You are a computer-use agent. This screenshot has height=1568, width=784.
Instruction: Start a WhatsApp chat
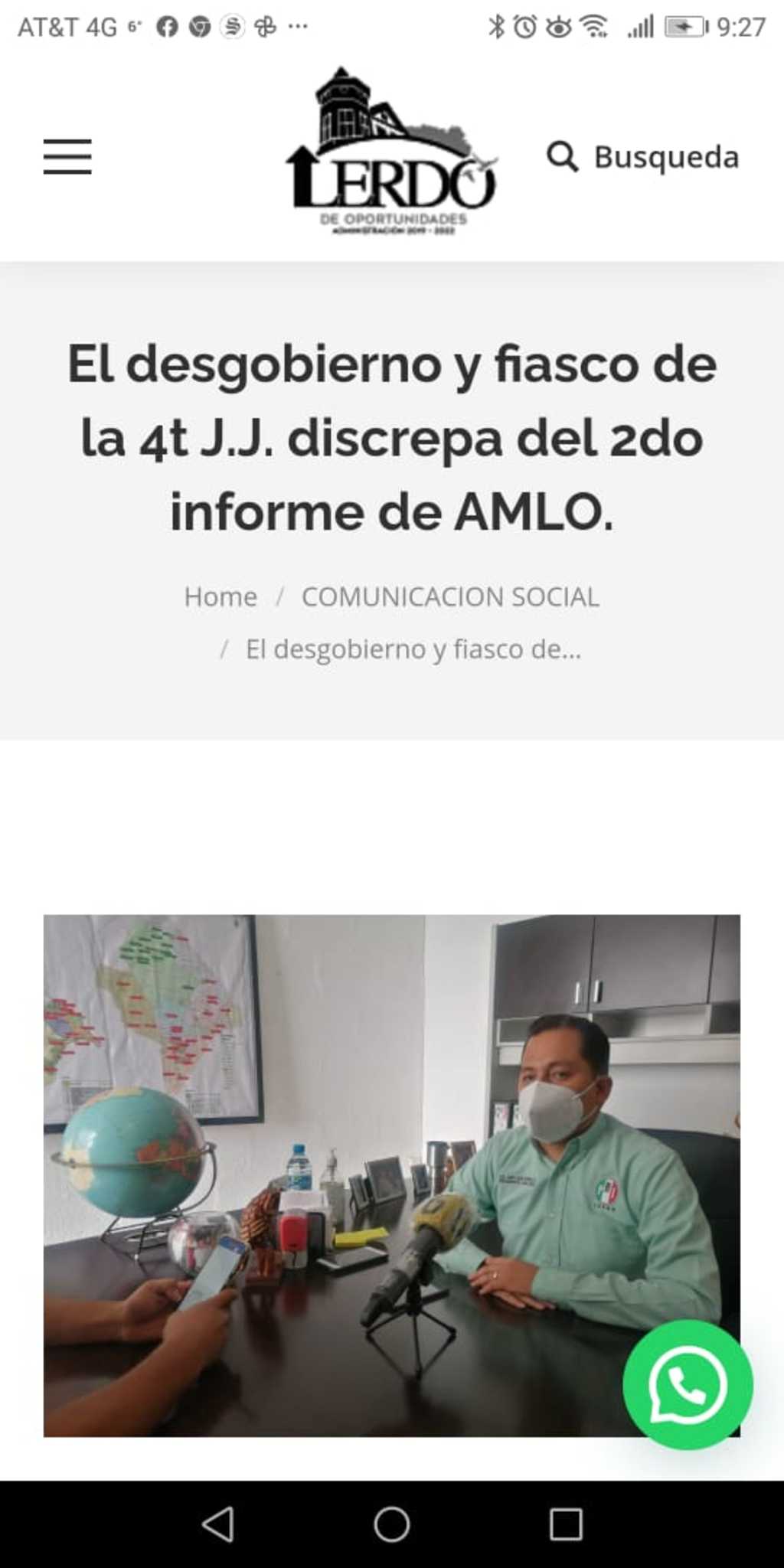(x=688, y=1384)
